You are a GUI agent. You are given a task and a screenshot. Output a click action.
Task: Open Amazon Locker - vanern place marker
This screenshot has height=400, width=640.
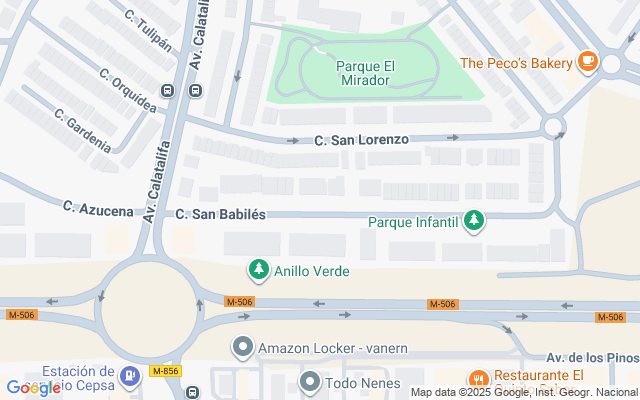pos(243,348)
